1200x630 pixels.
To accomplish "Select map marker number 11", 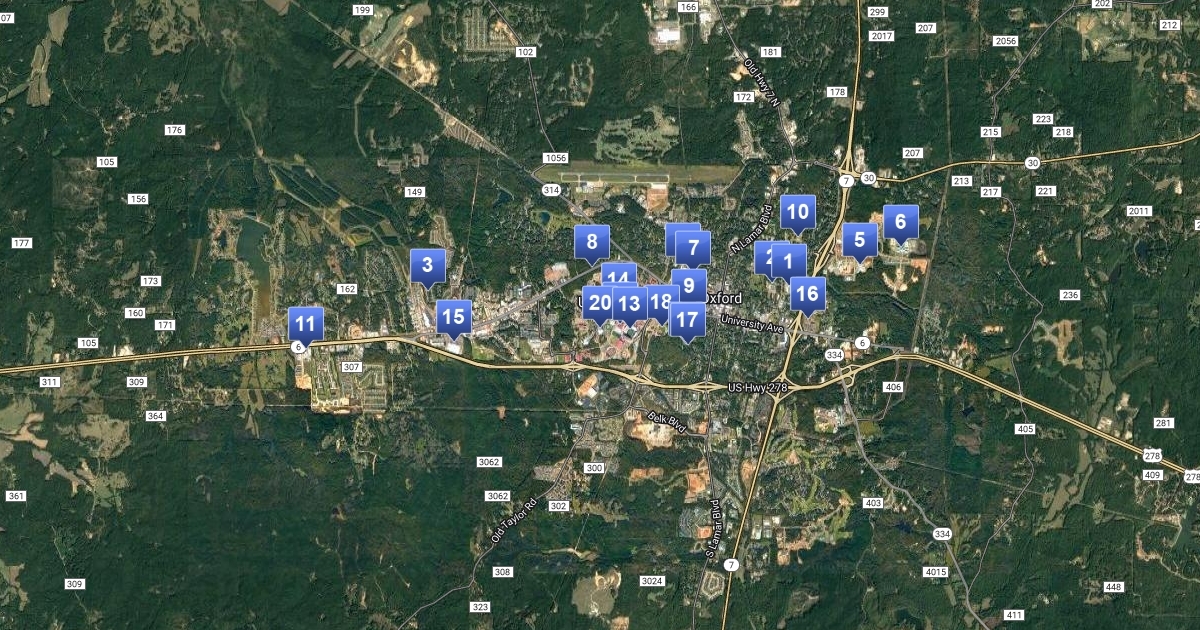I will [x=306, y=324].
